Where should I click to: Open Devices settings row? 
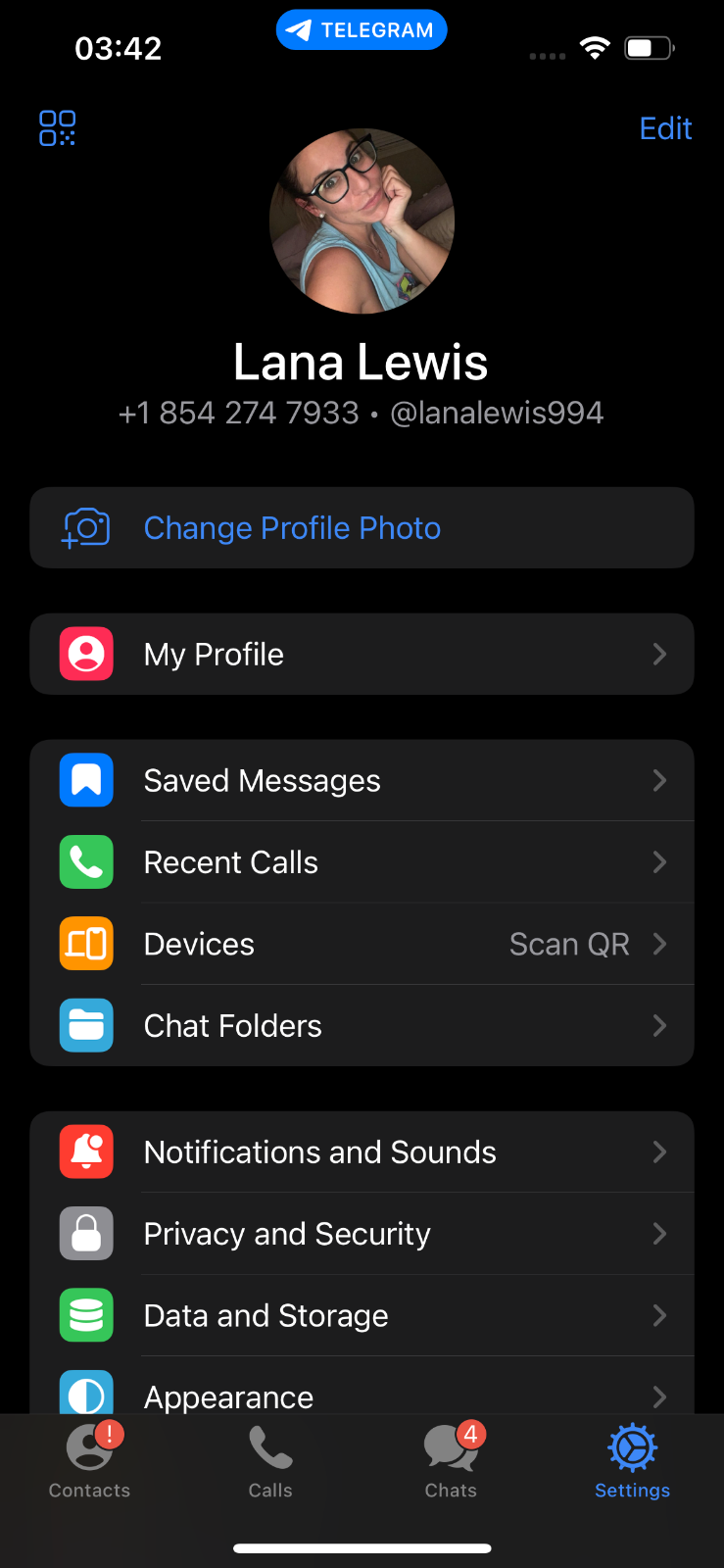[x=362, y=944]
